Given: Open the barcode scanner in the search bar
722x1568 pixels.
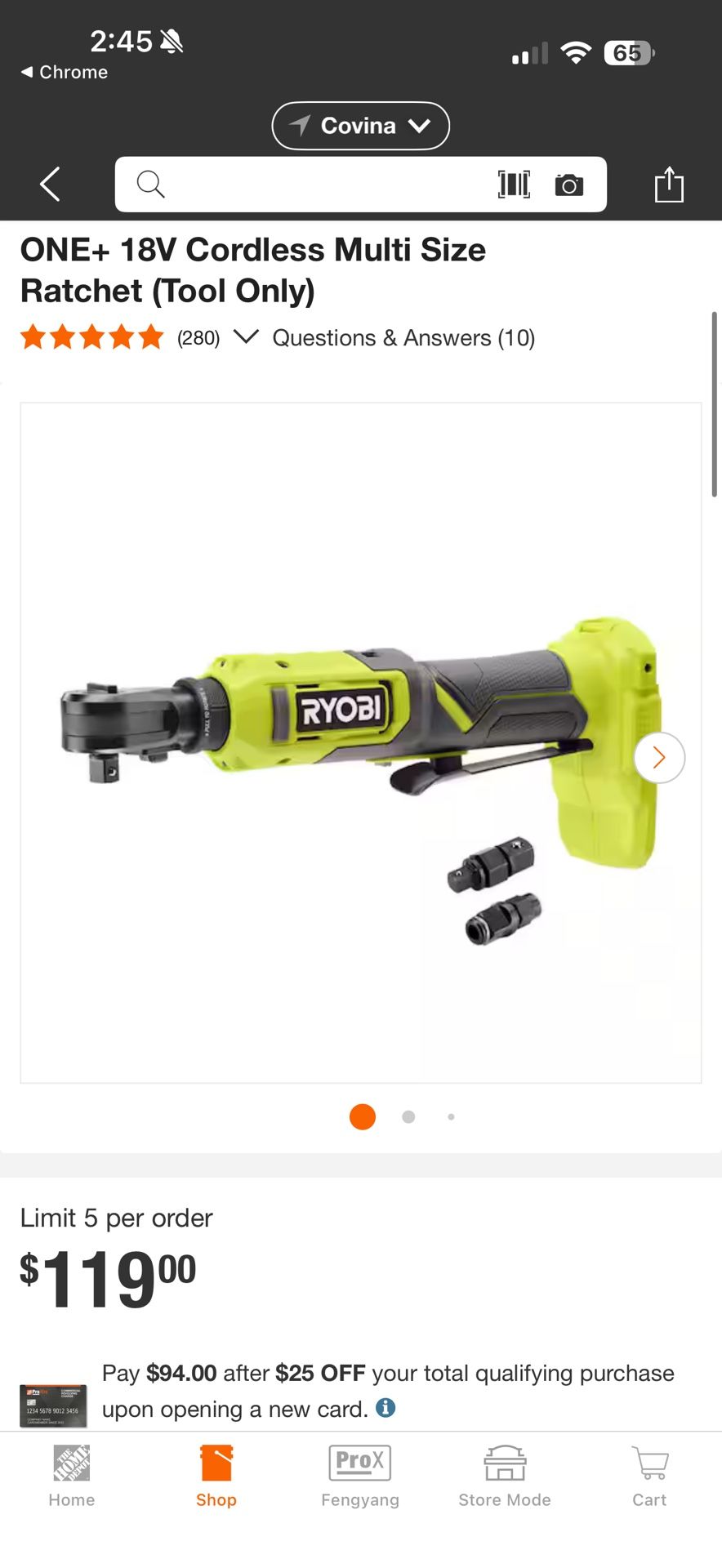Looking at the screenshot, I should click(x=515, y=184).
